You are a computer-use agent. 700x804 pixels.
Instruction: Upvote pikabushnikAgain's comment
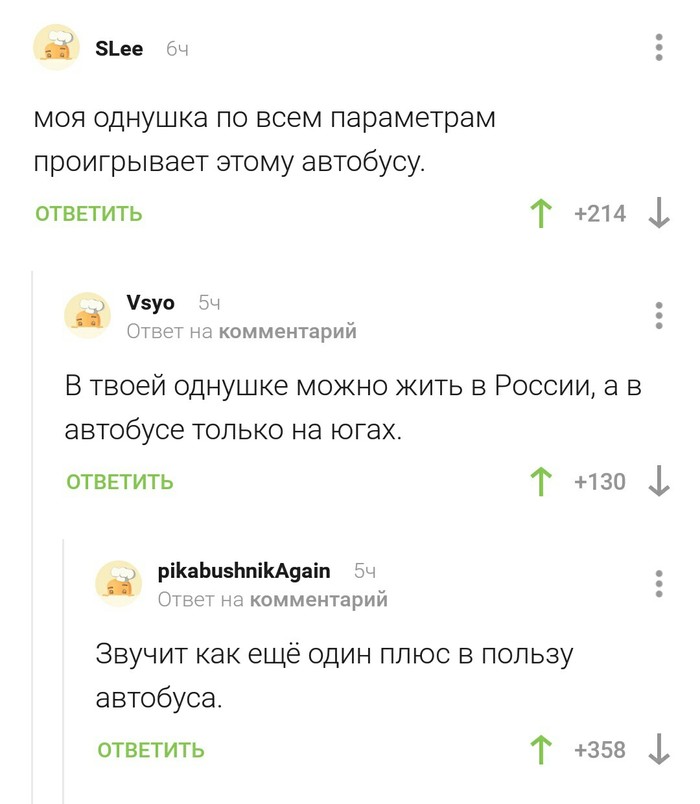pos(541,750)
